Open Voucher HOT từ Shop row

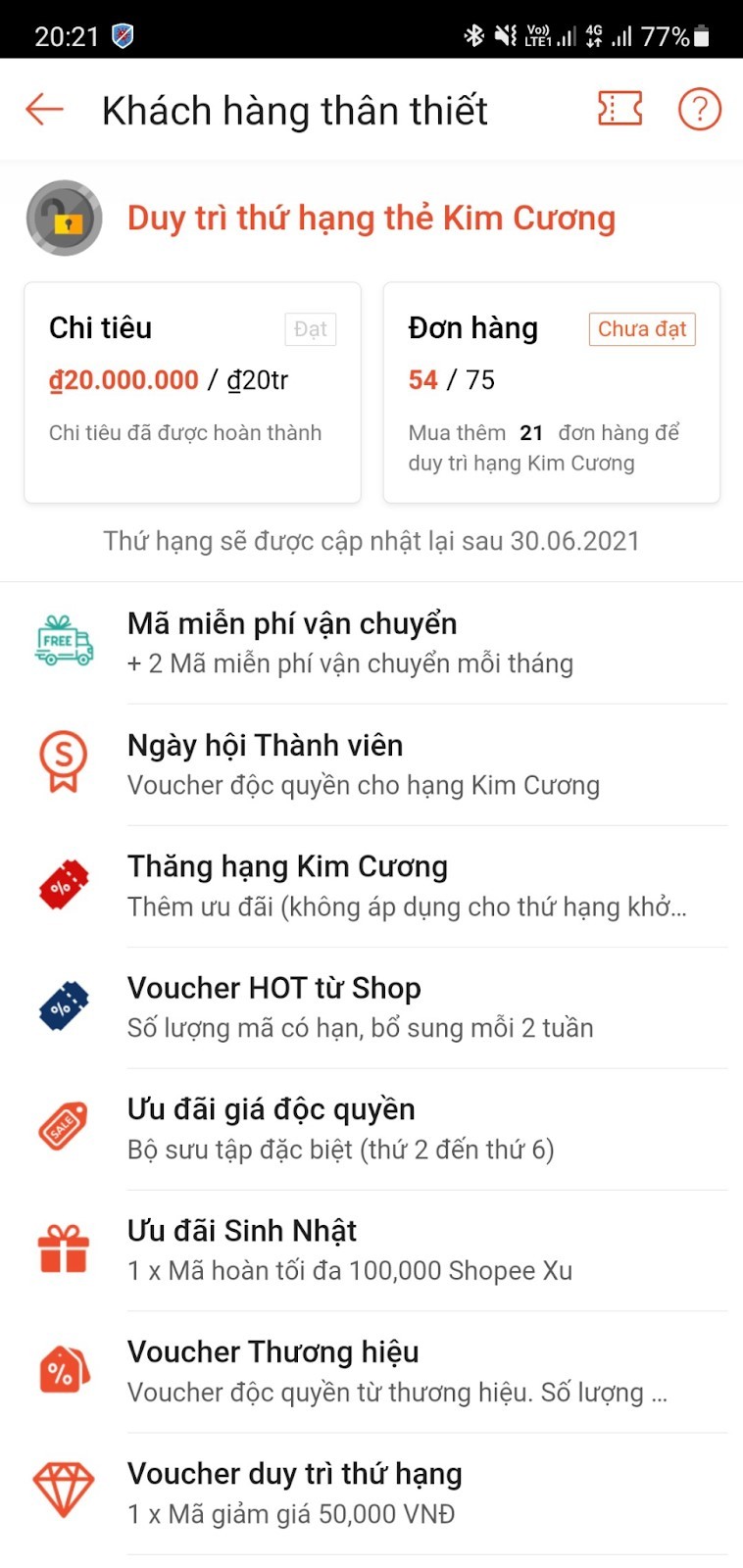pos(372,1007)
